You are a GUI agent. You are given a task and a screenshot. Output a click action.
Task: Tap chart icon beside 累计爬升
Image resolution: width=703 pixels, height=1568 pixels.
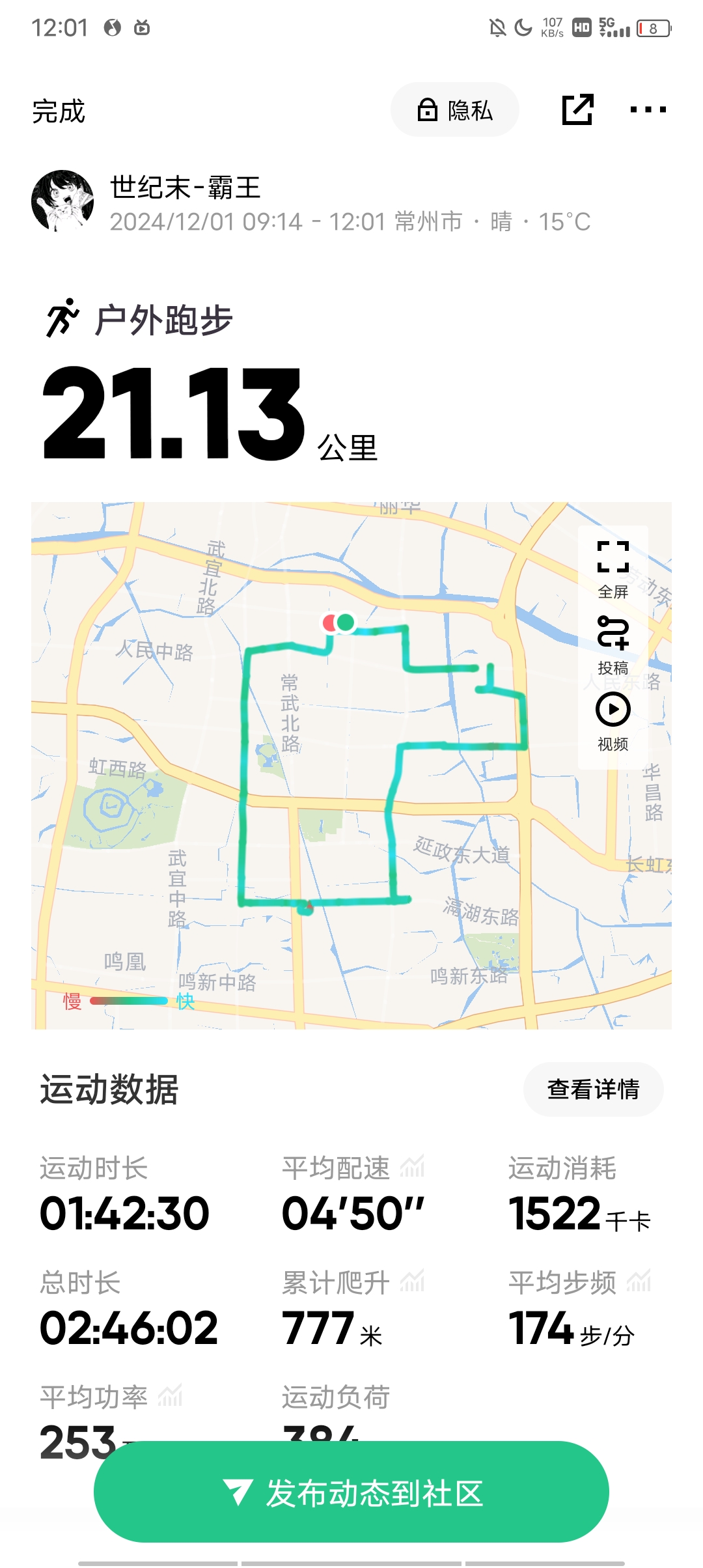pos(412,1281)
